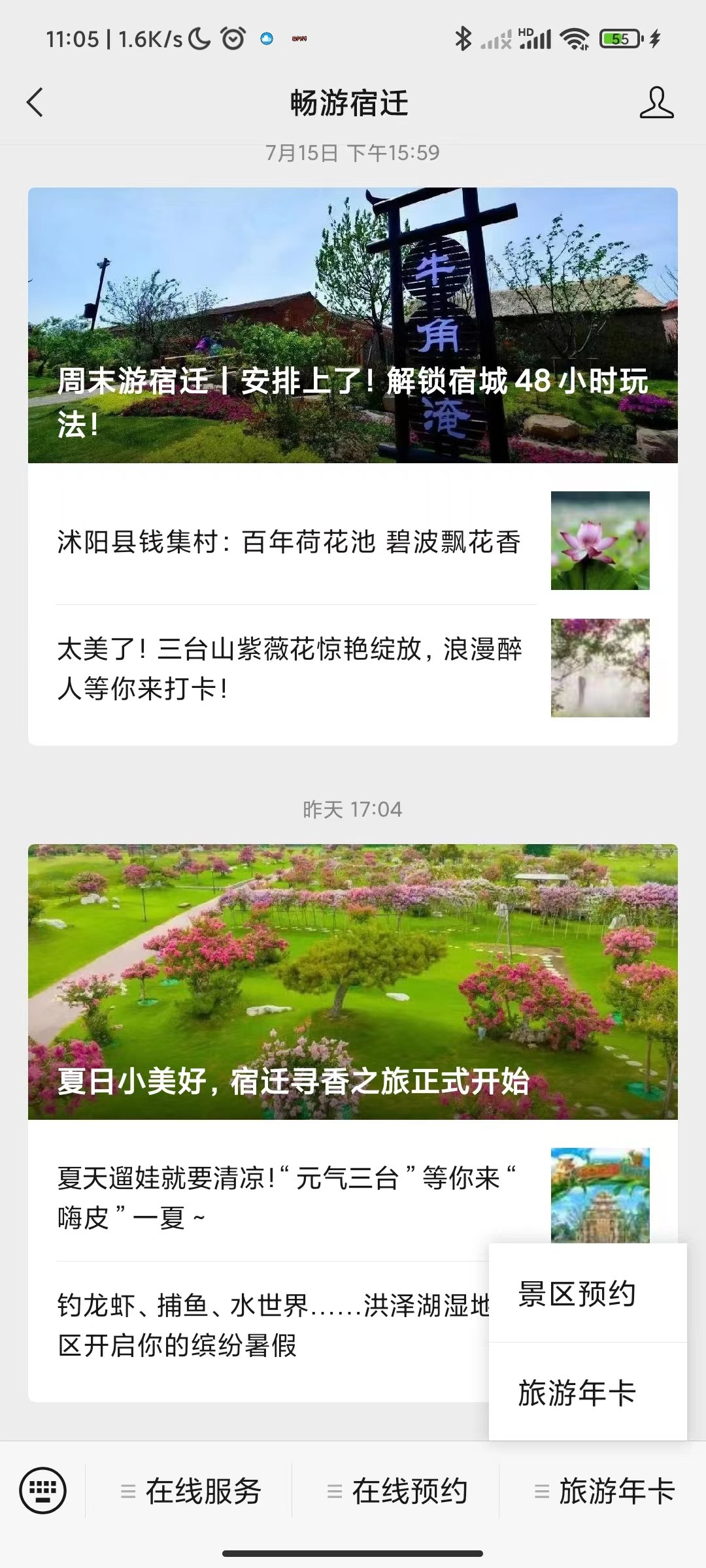The width and height of the screenshot is (706, 1568).
Task: Open article 周末游宿迁 解锁宿城48小时玩法
Action: 352,325
